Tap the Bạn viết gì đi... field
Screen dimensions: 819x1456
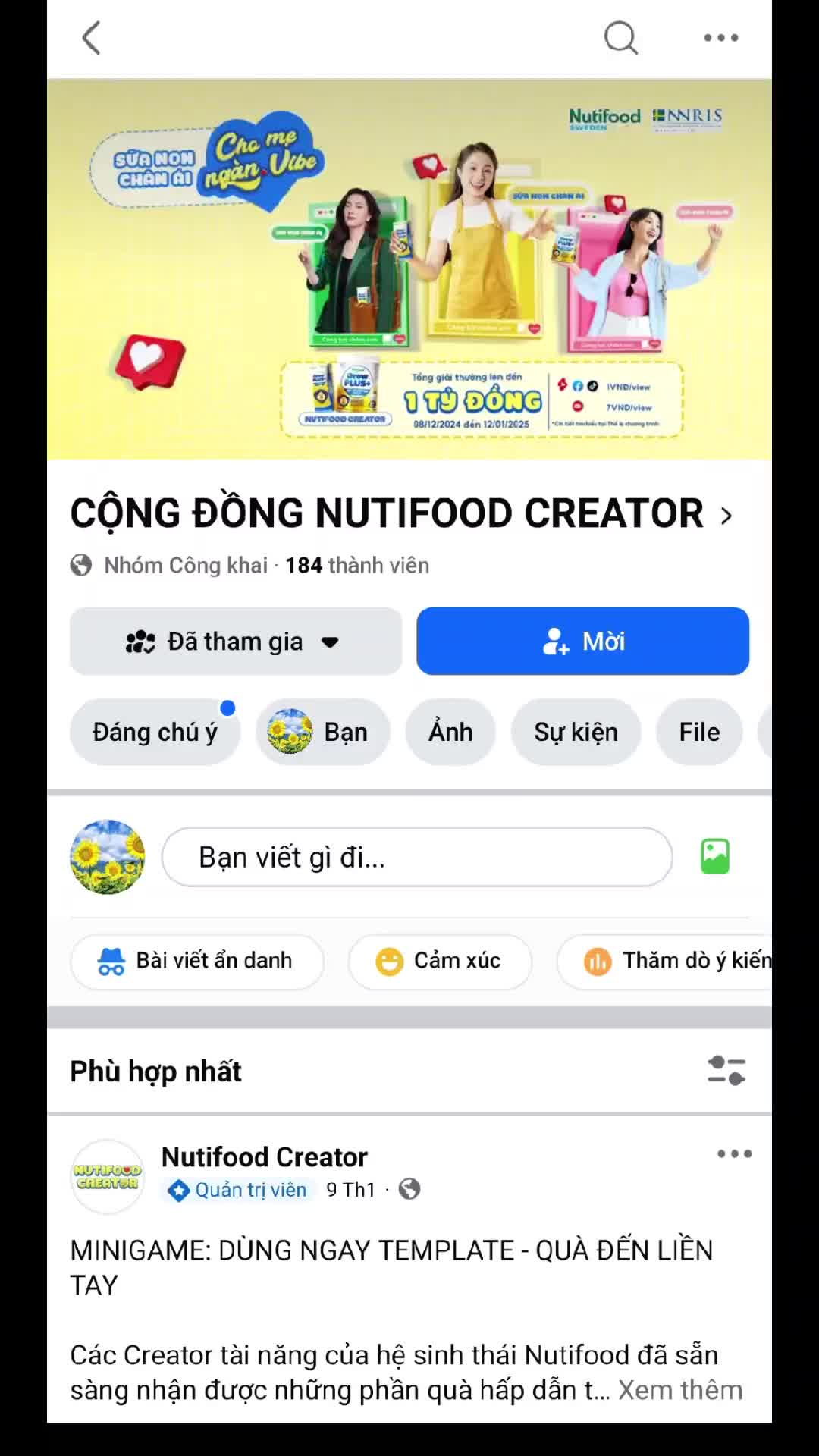(x=417, y=858)
